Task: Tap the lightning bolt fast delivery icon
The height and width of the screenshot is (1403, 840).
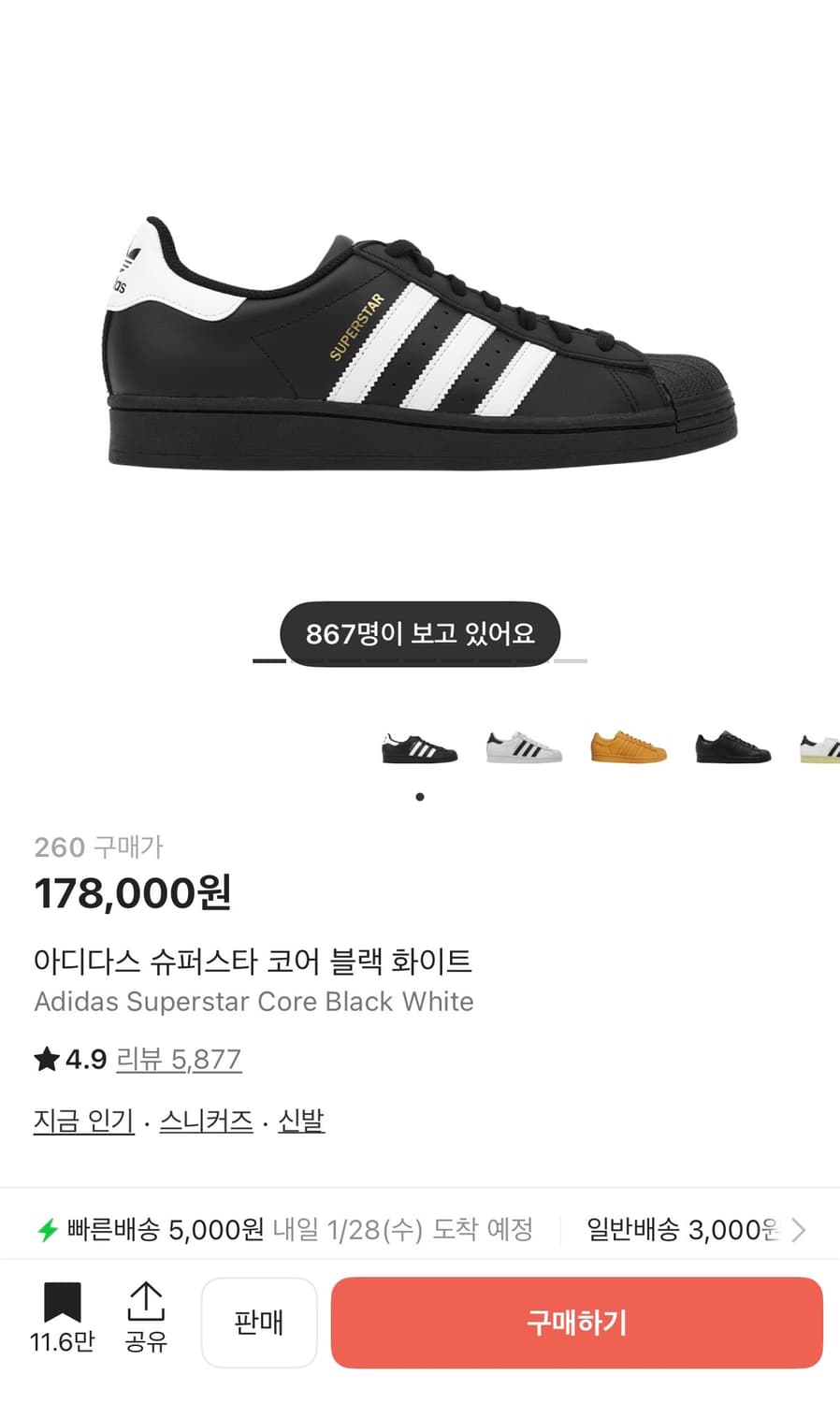Action: pyautogui.click(x=46, y=1228)
